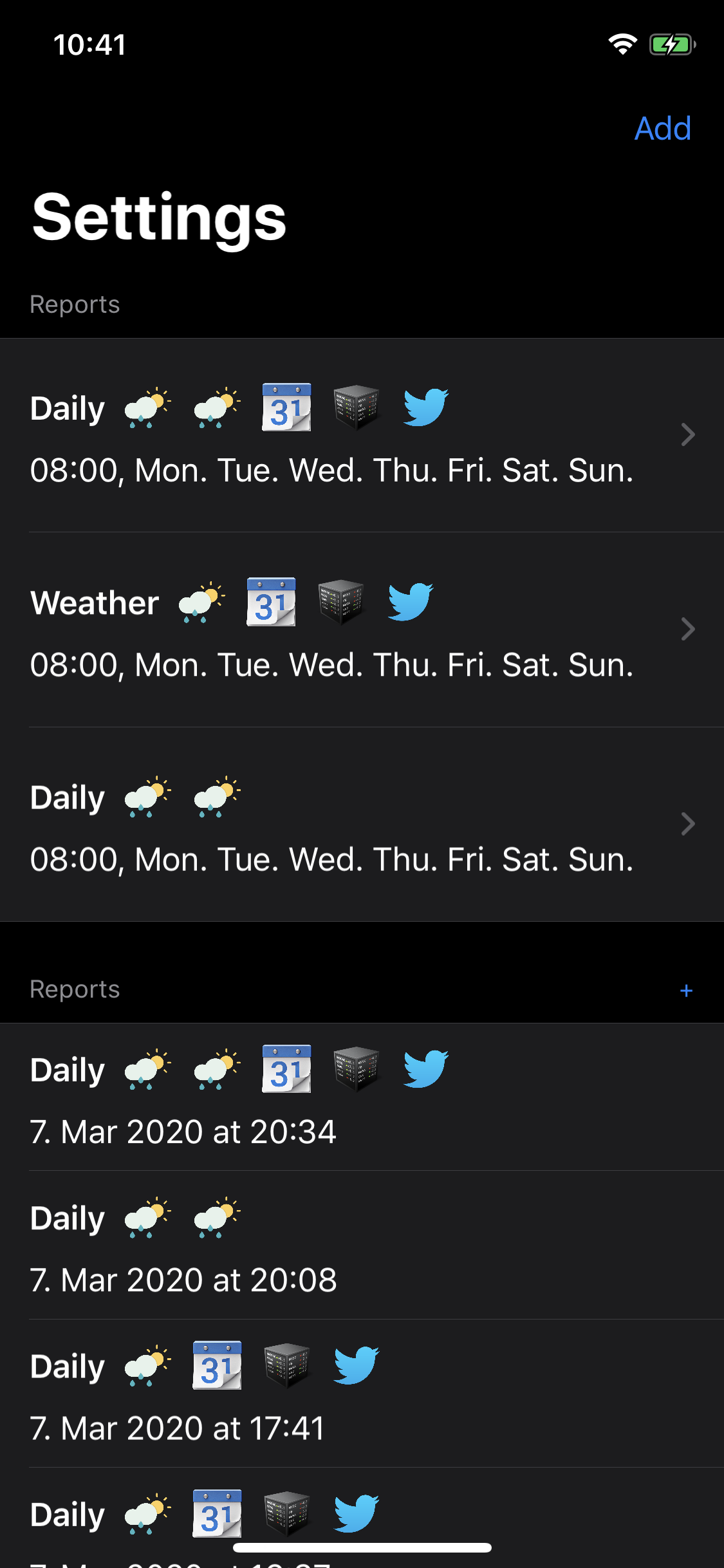Open the report from 7. Mar 2020 at 20:08
724x1568 pixels.
click(x=362, y=1245)
